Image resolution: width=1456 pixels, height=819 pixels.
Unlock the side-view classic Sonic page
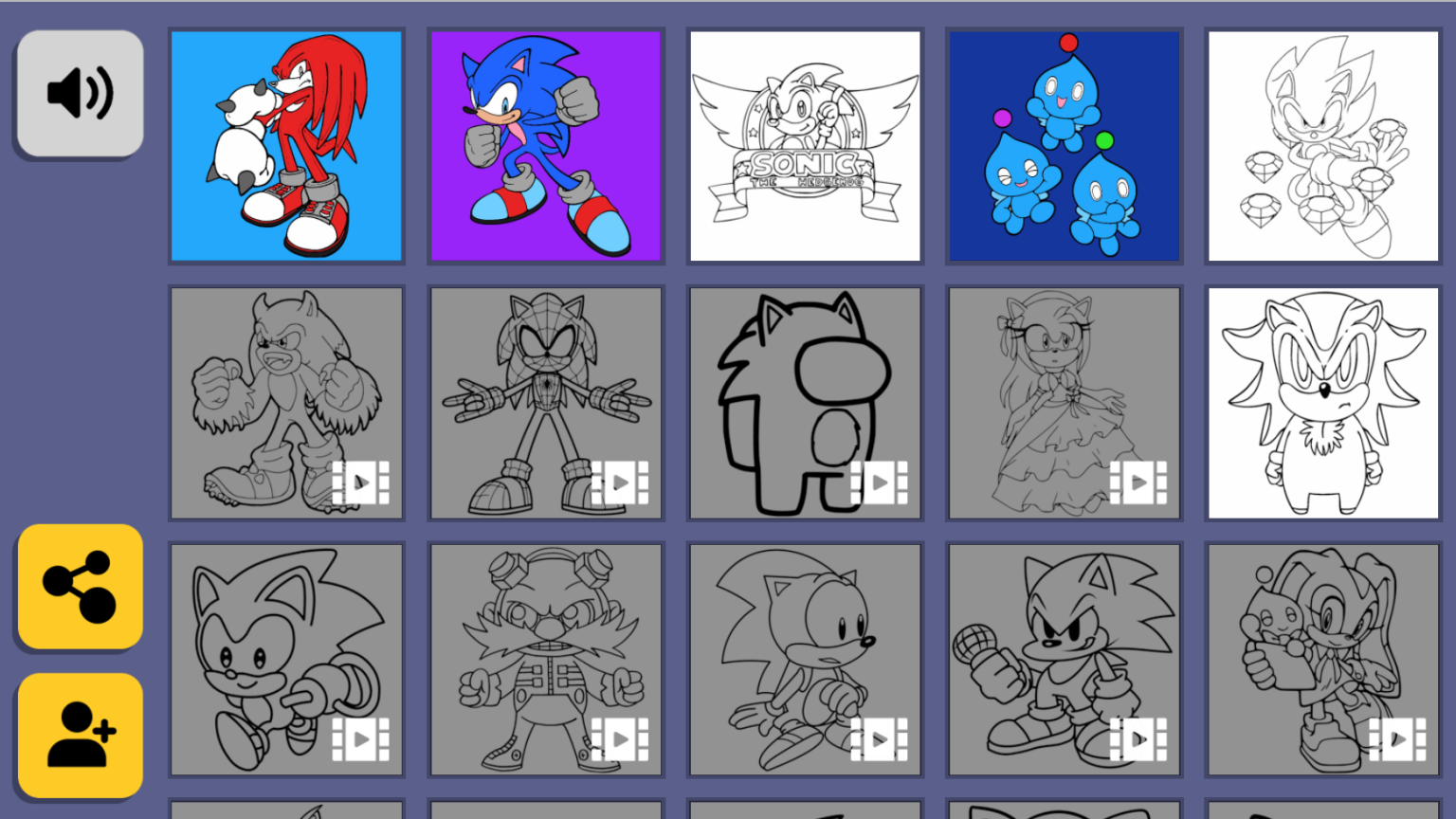[x=805, y=659]
